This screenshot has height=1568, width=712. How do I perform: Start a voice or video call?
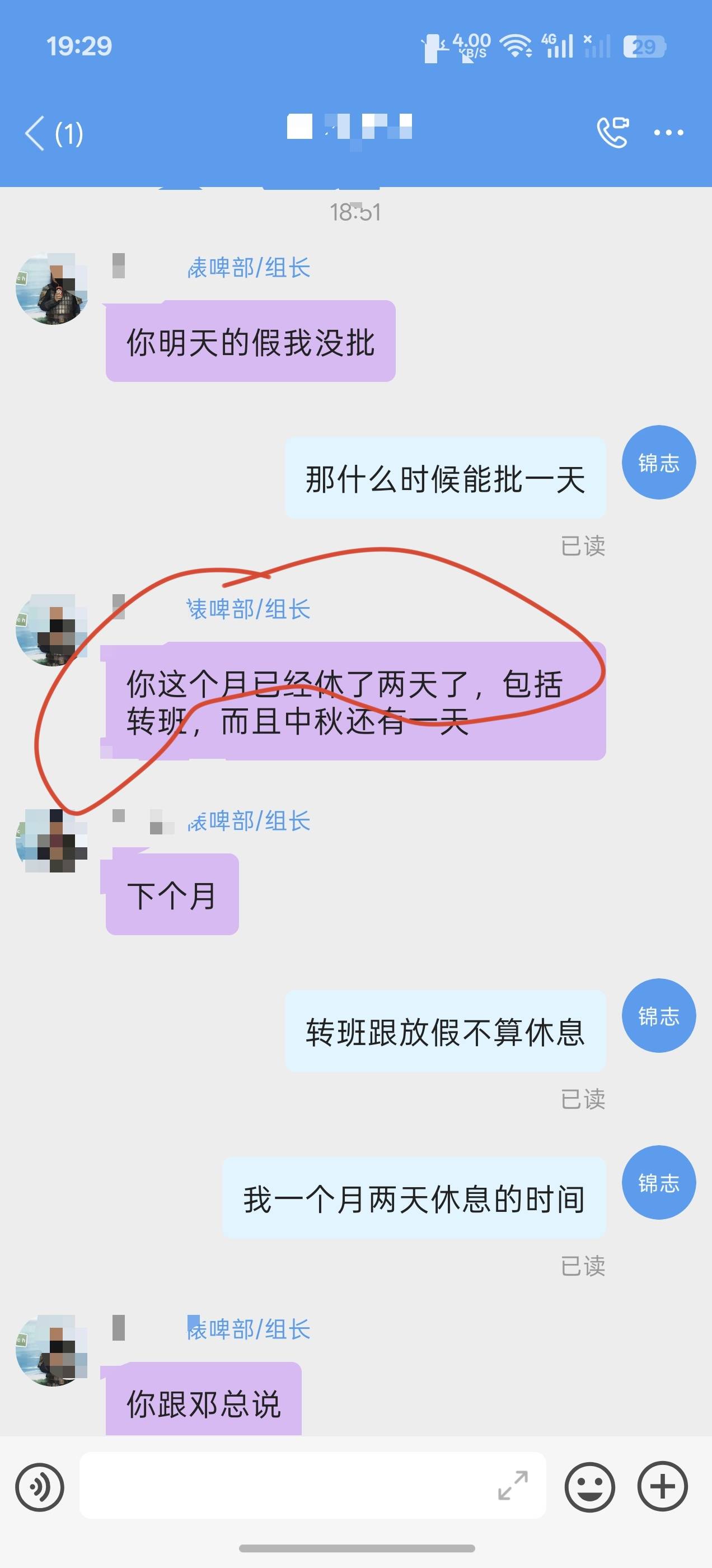[x=613, y=132]
